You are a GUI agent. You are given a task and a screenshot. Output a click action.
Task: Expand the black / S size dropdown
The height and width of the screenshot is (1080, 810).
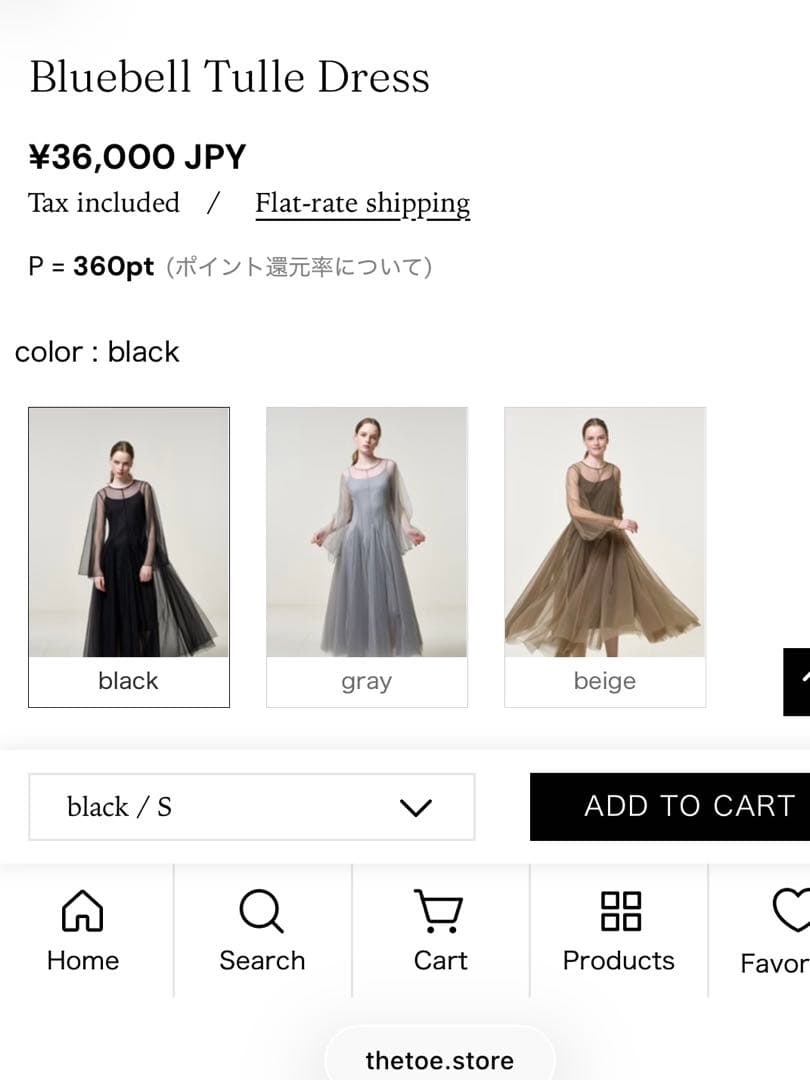pos(251,807)
